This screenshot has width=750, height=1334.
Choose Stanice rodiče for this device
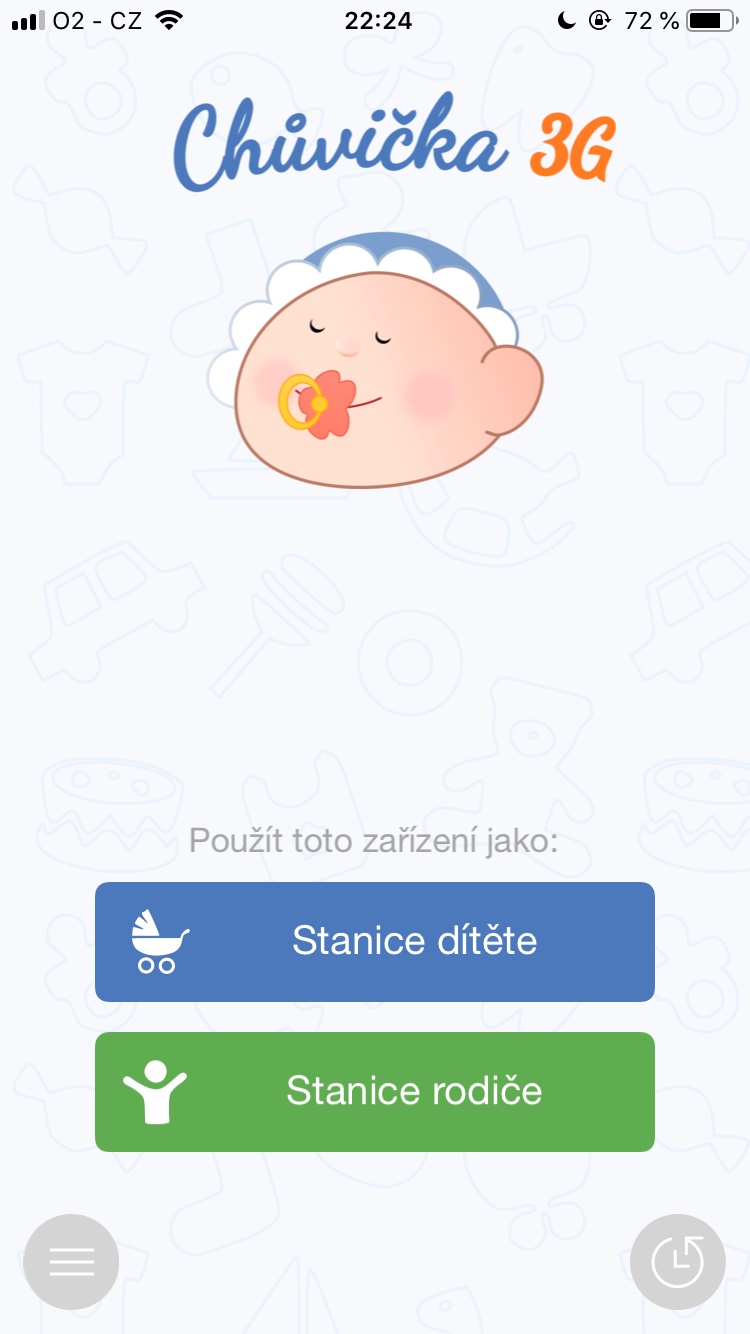374,1091
